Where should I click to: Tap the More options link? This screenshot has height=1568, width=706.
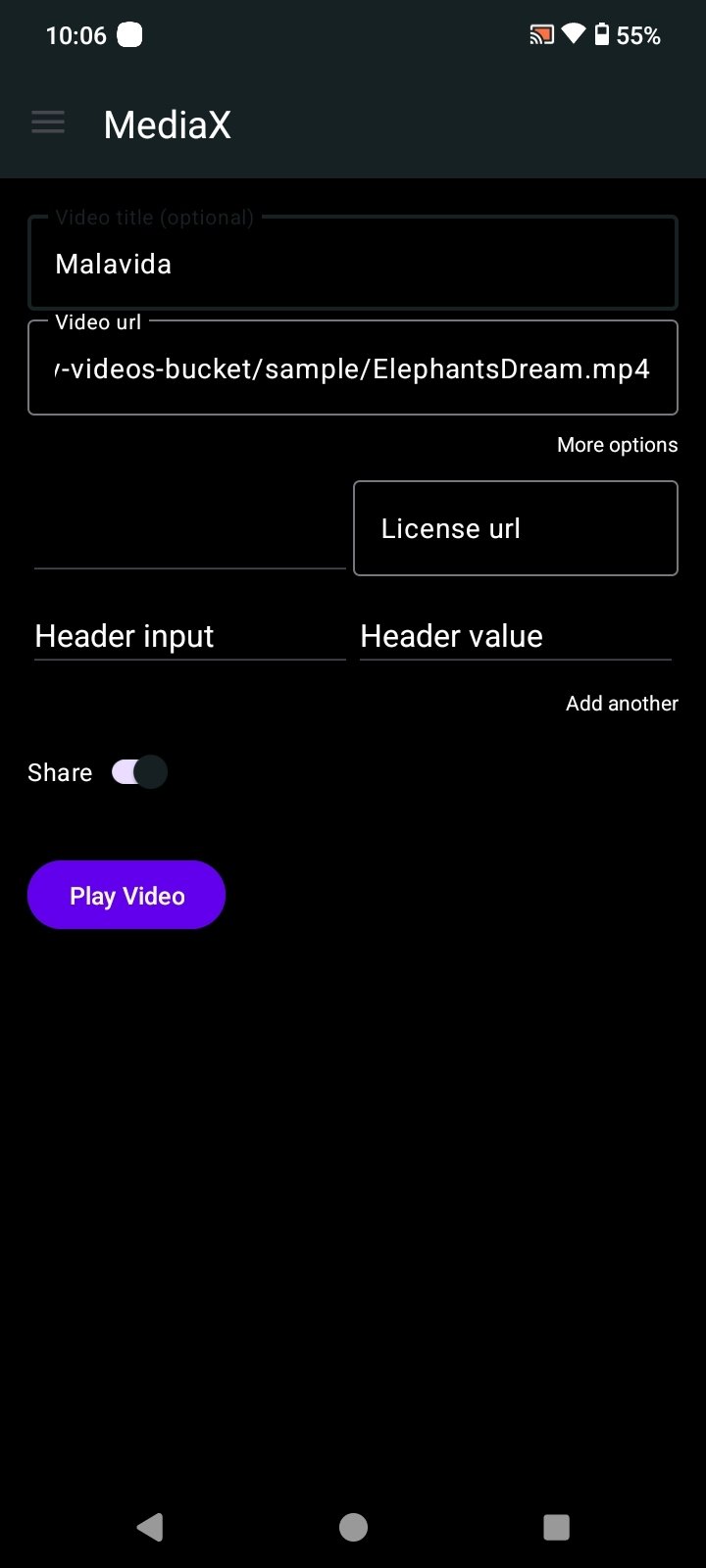pos(617,445)
